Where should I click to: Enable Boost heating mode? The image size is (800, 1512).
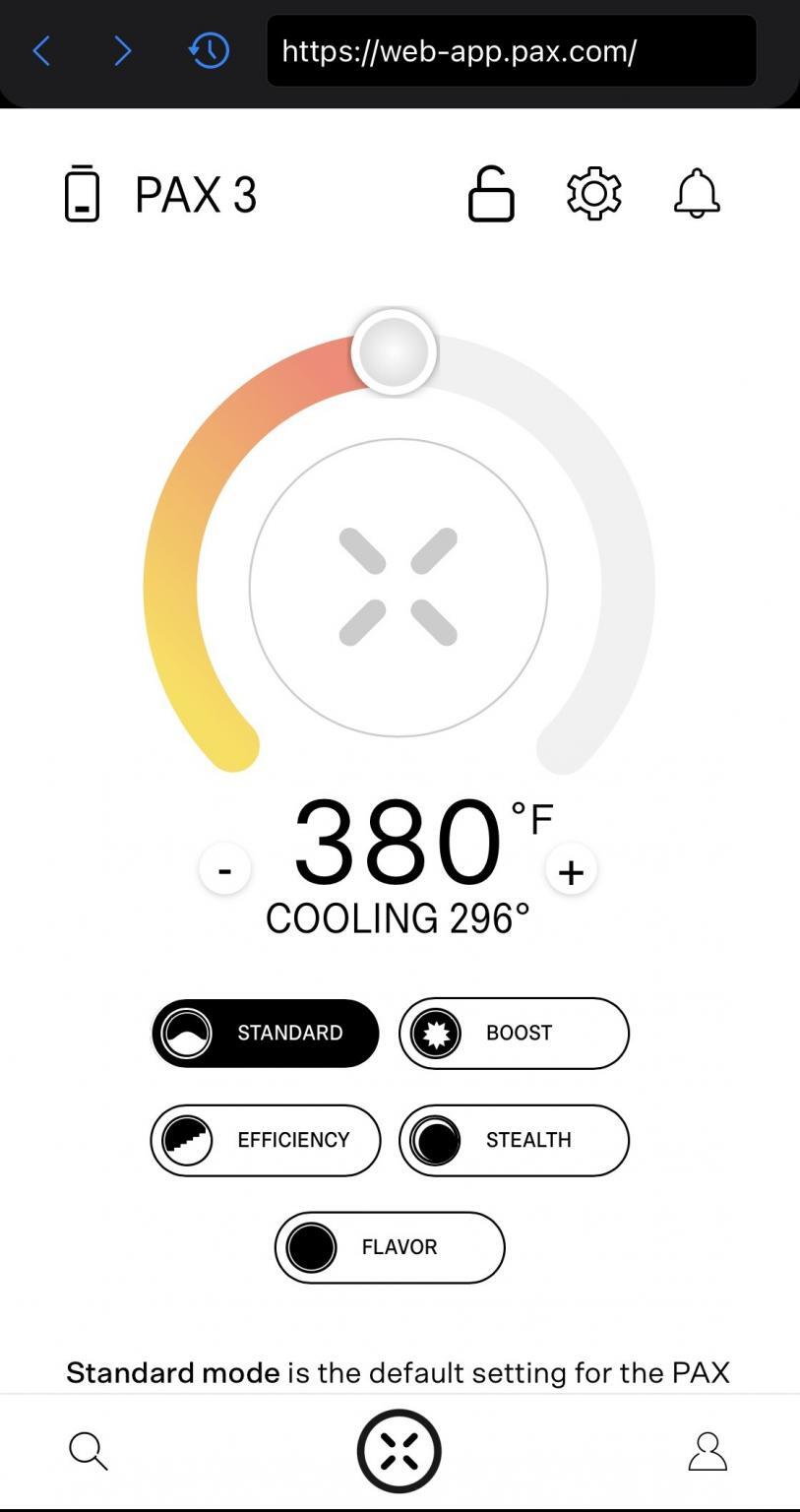pyautogui.click(x=514, y=1033)
